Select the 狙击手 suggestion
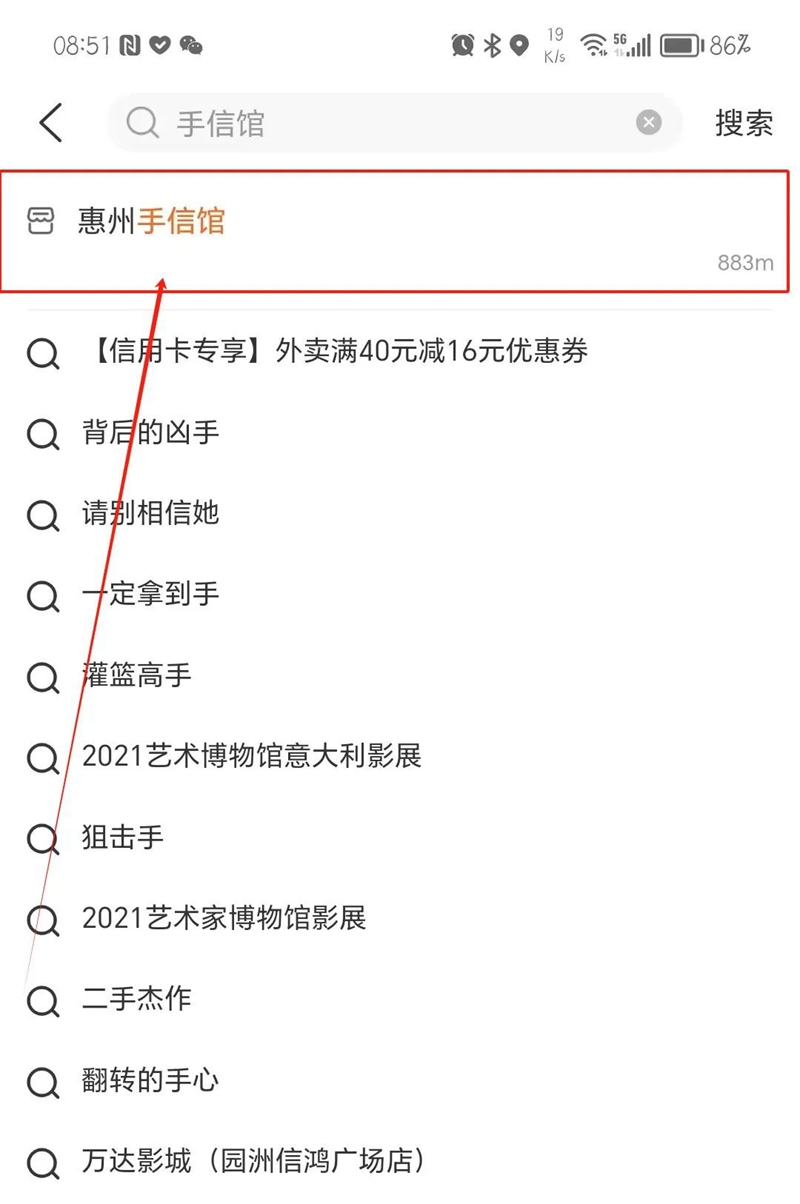This screenshot has width=800, height=1204. (122, 837)
